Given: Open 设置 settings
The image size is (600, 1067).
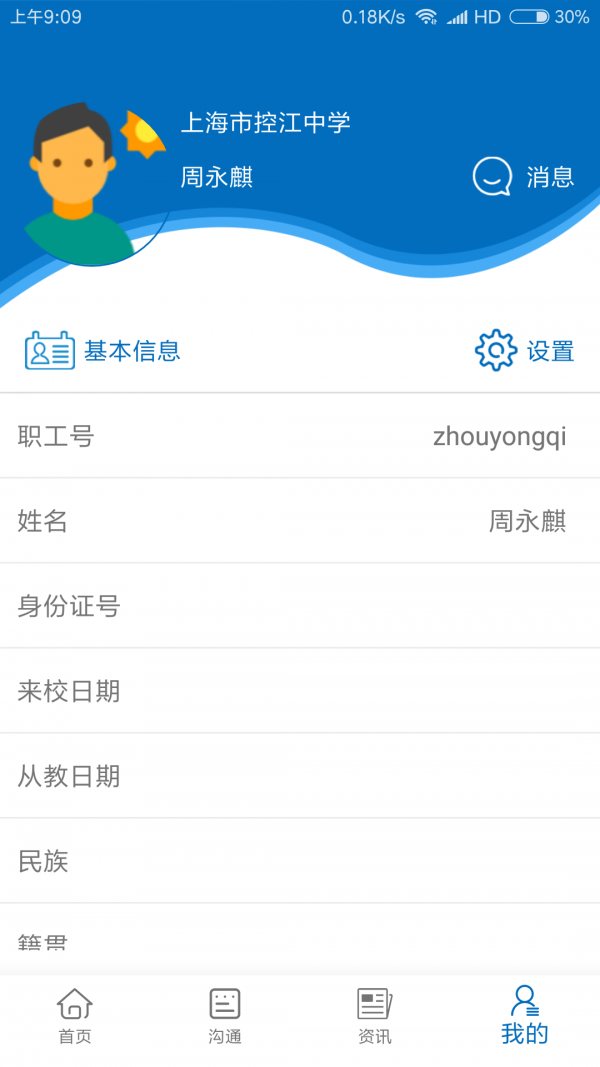Looking at the screenshot, I should [524, 350].
